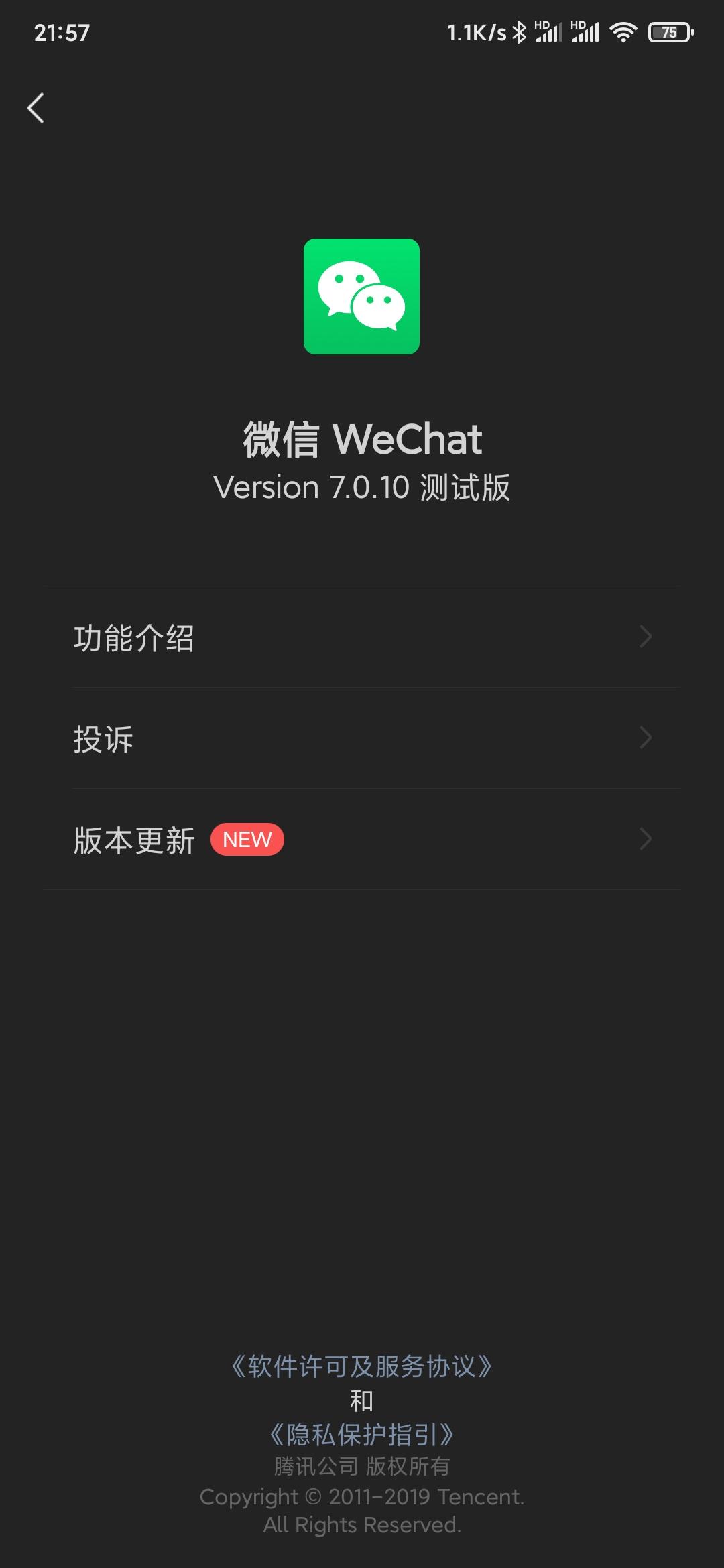
Task: Open the 投诉 complaint row
Action: [x=362, y=738]
